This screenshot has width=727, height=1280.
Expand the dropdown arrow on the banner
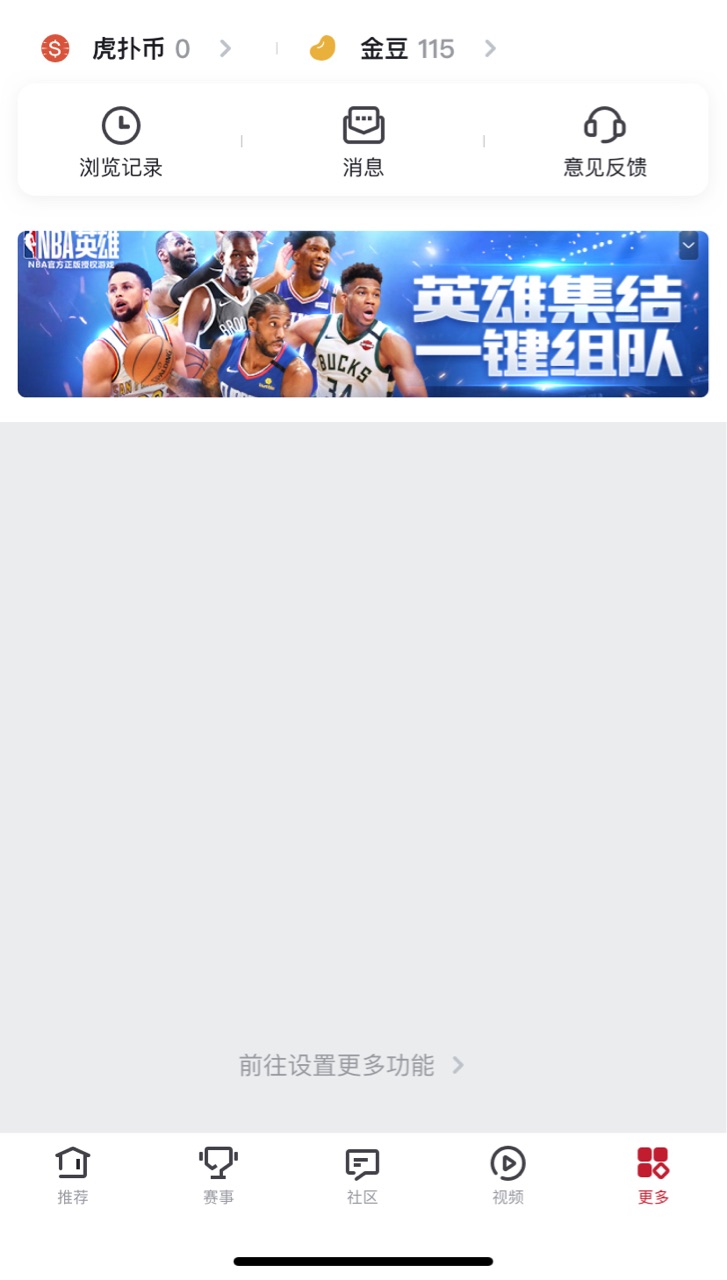click(x=688, y=246)
